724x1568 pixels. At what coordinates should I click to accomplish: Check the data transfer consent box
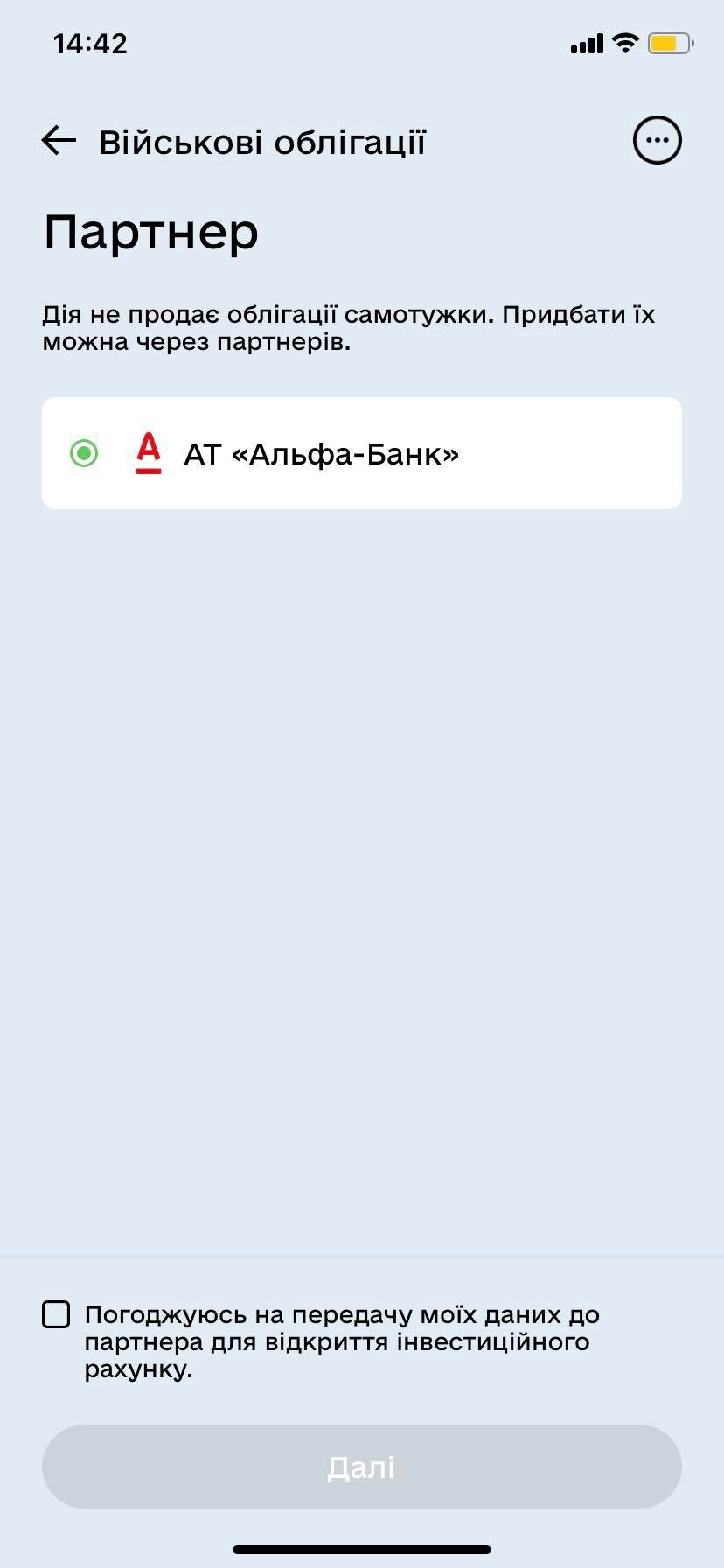pos(56,1313)
